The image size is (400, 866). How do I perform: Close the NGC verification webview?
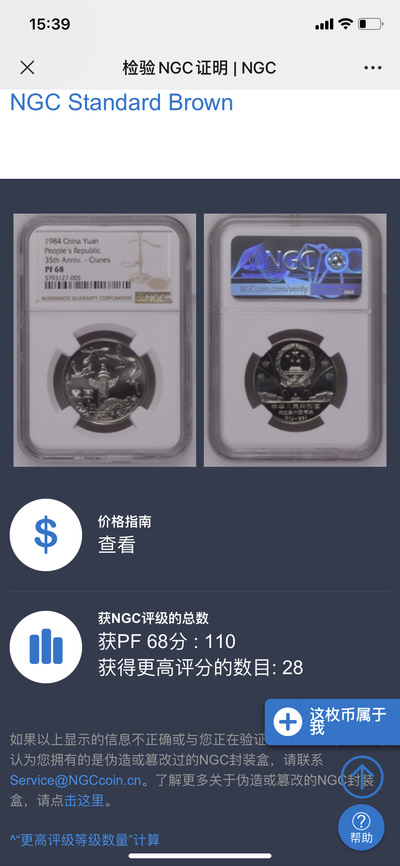27,68
